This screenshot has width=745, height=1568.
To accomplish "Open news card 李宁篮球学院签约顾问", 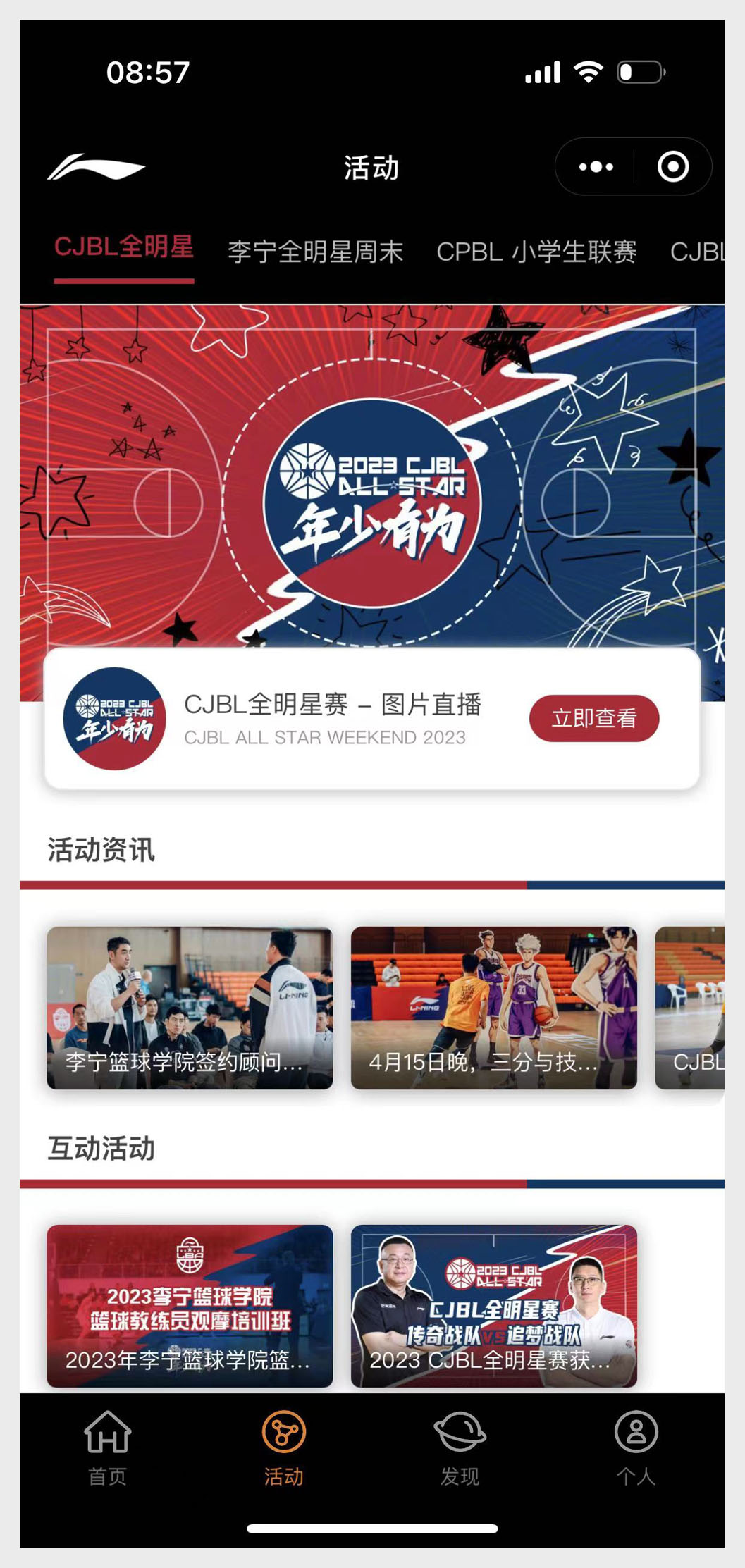I will [190, 1008].
